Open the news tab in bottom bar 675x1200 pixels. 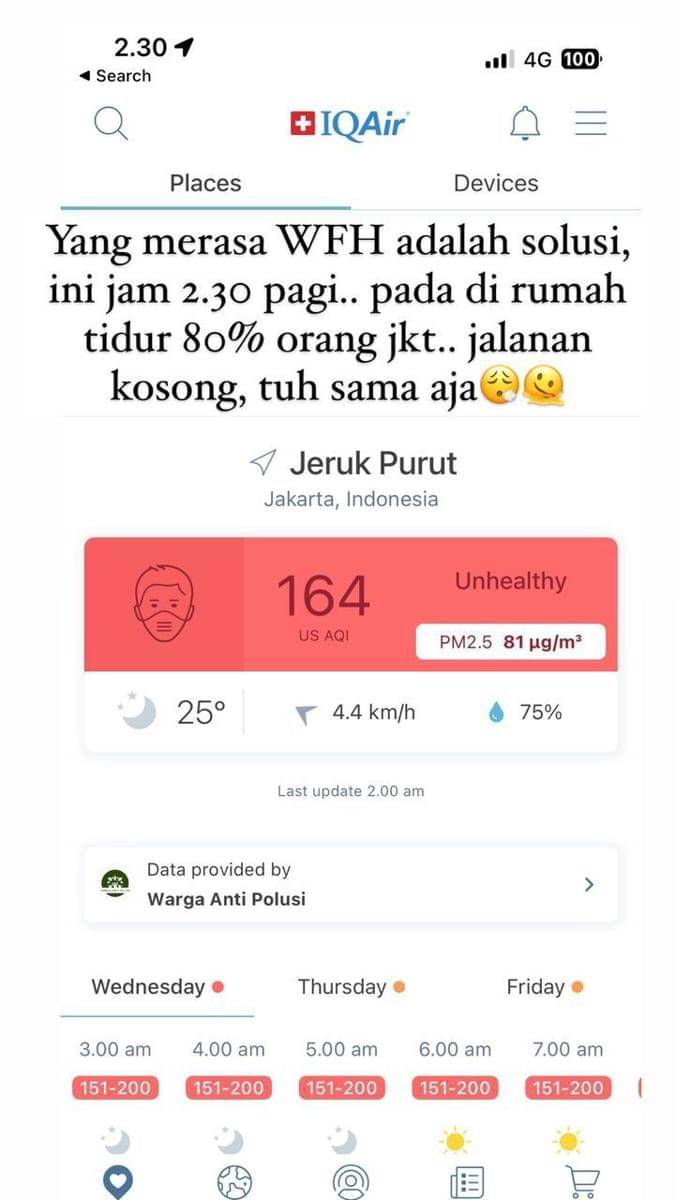pyautogui.click(x=467, y=1181)
